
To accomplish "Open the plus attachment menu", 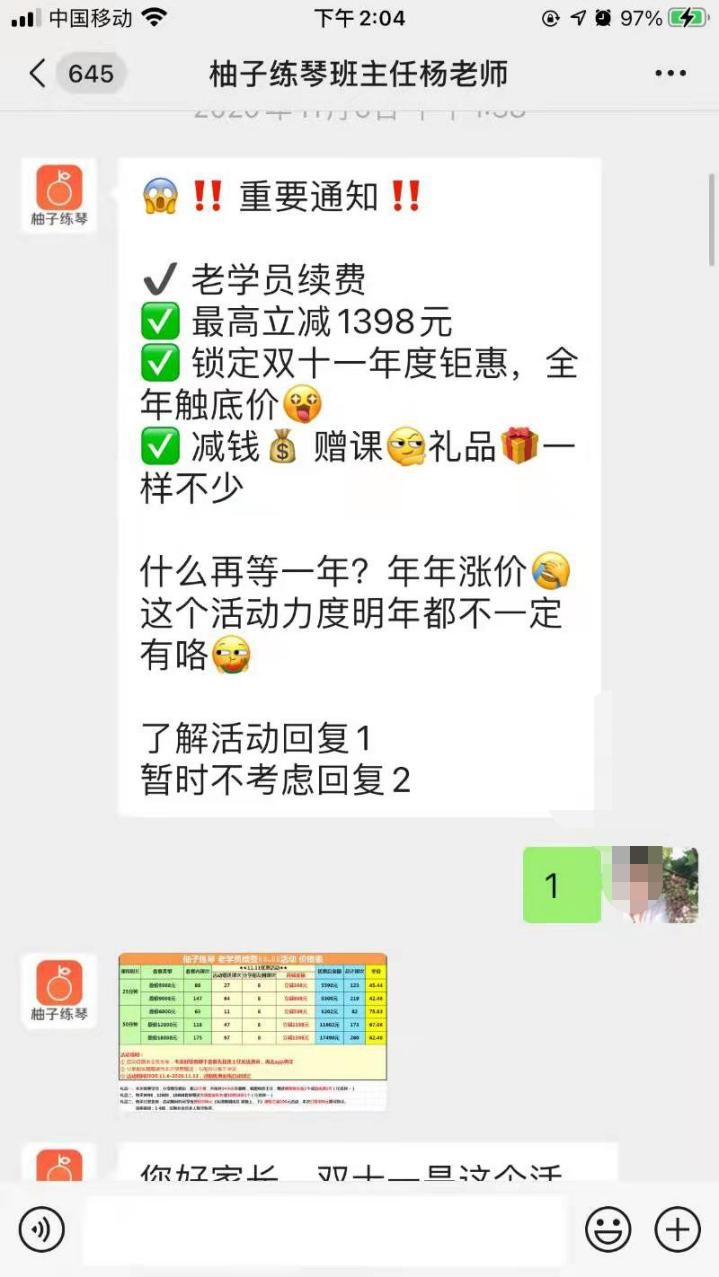I will click(677, 1228).
